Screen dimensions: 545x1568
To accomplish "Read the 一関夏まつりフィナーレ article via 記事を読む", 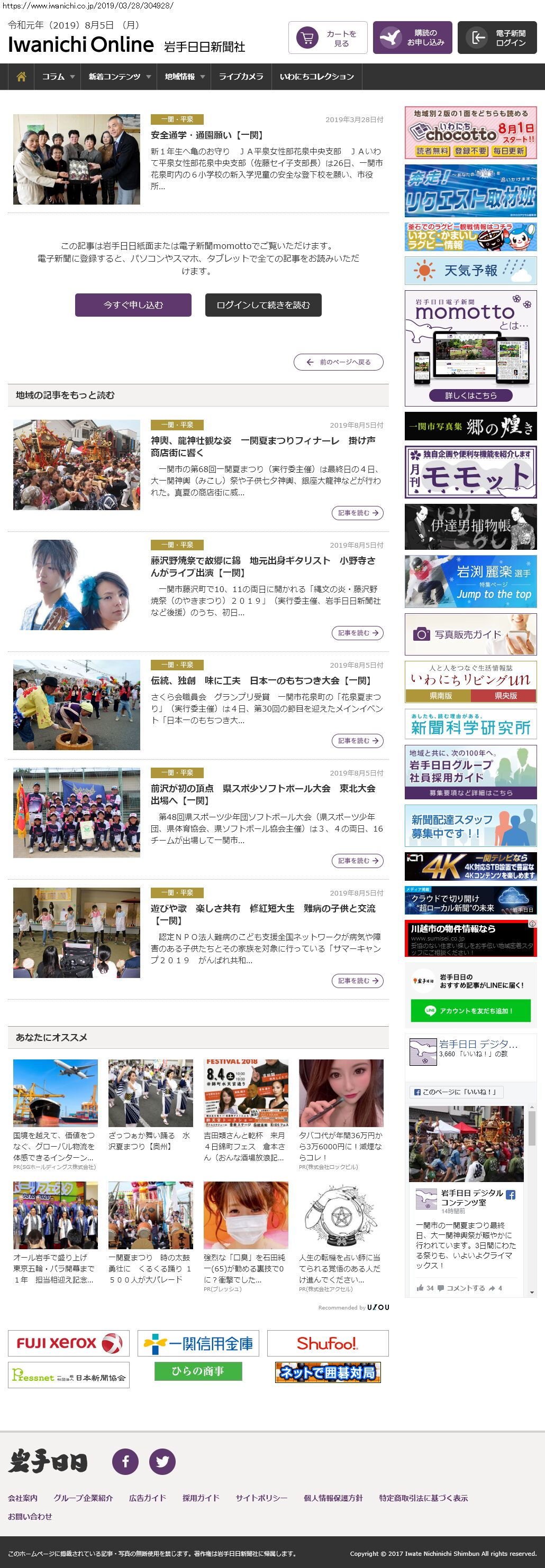I will coord(358,513).
